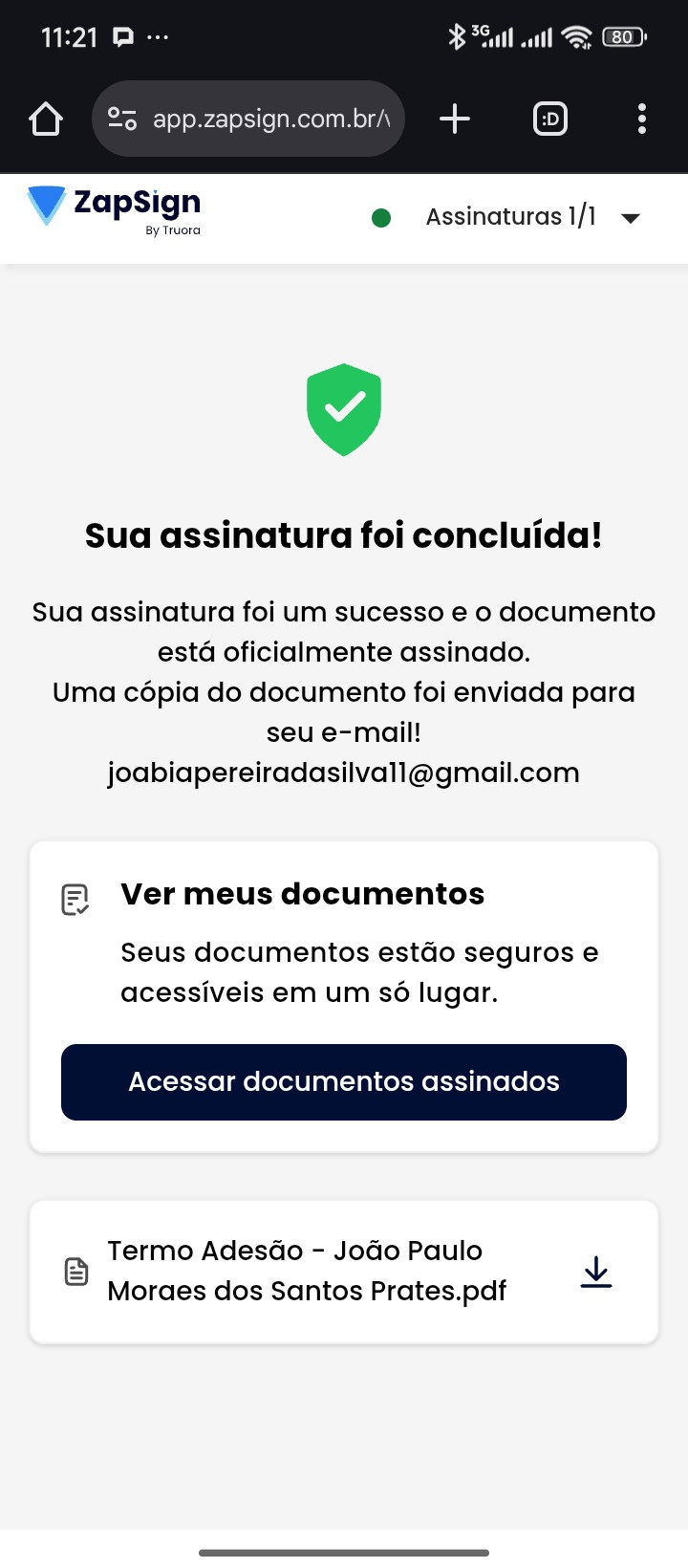Tap the app.zapsign.com.br address bar
This screenshot has height=1568, width=688.
(271, 120)
